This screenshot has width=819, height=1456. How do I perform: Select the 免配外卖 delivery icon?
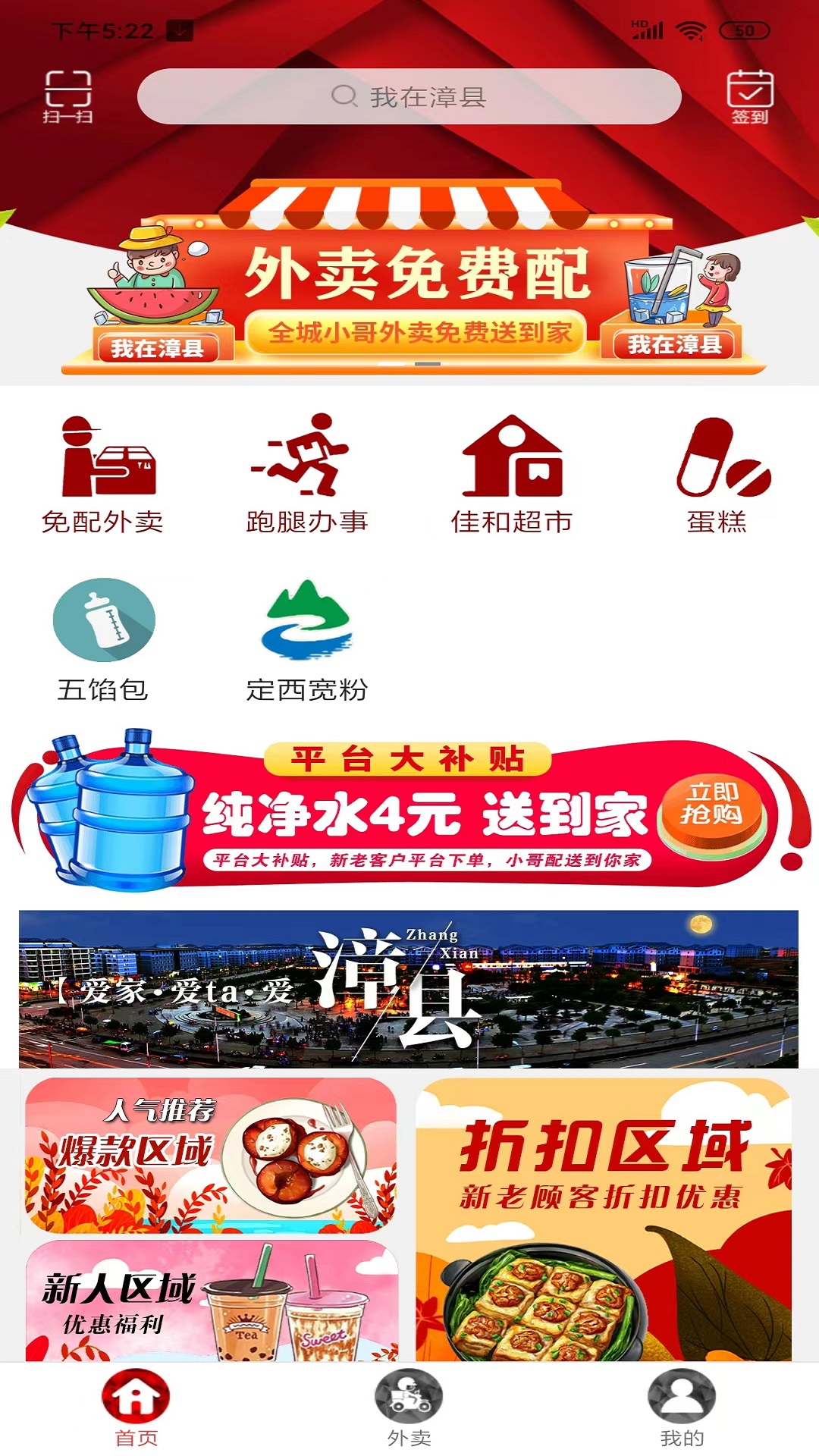pyautogui.click(x=103, y=474)
